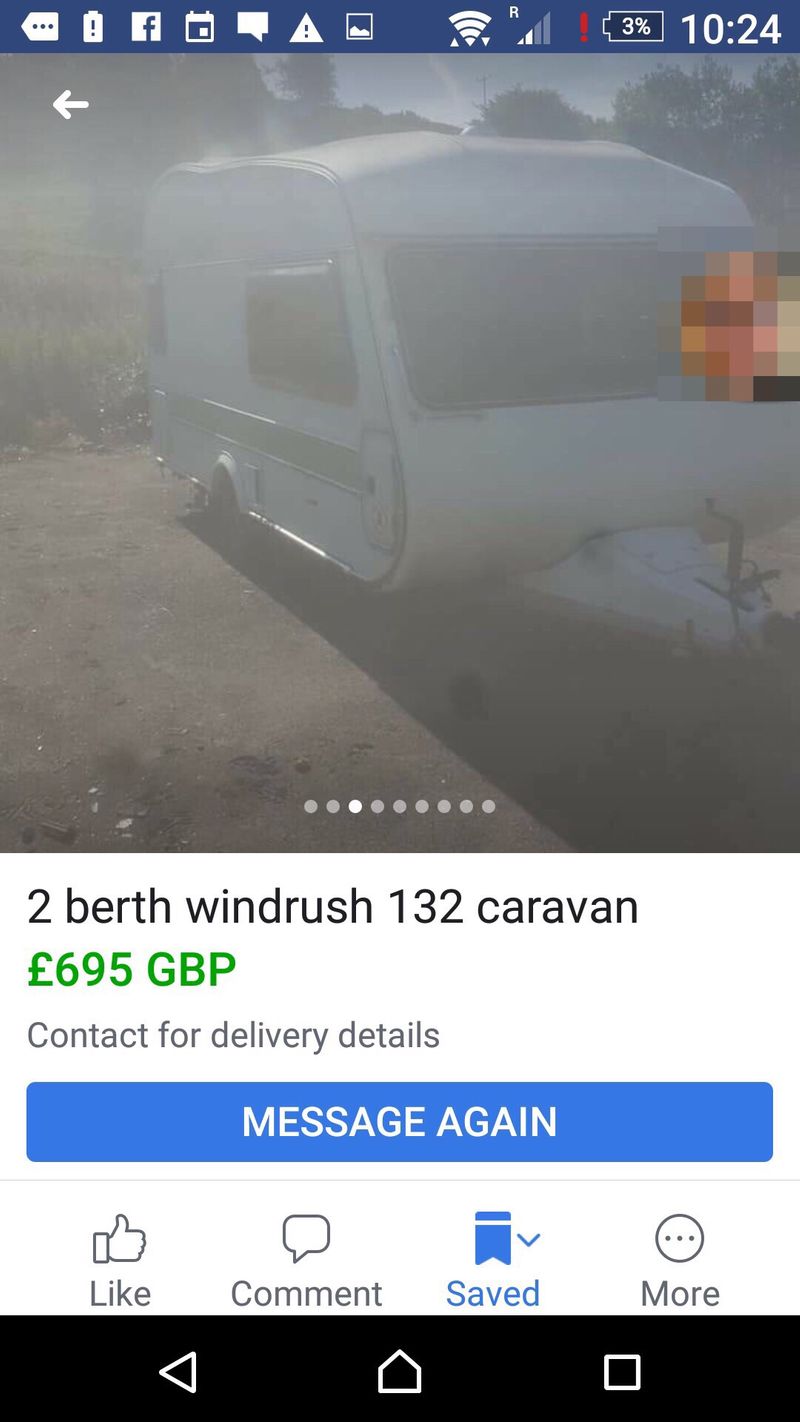Like this caravan listing
800x1422 pixels.
[x=120, y=1260]
